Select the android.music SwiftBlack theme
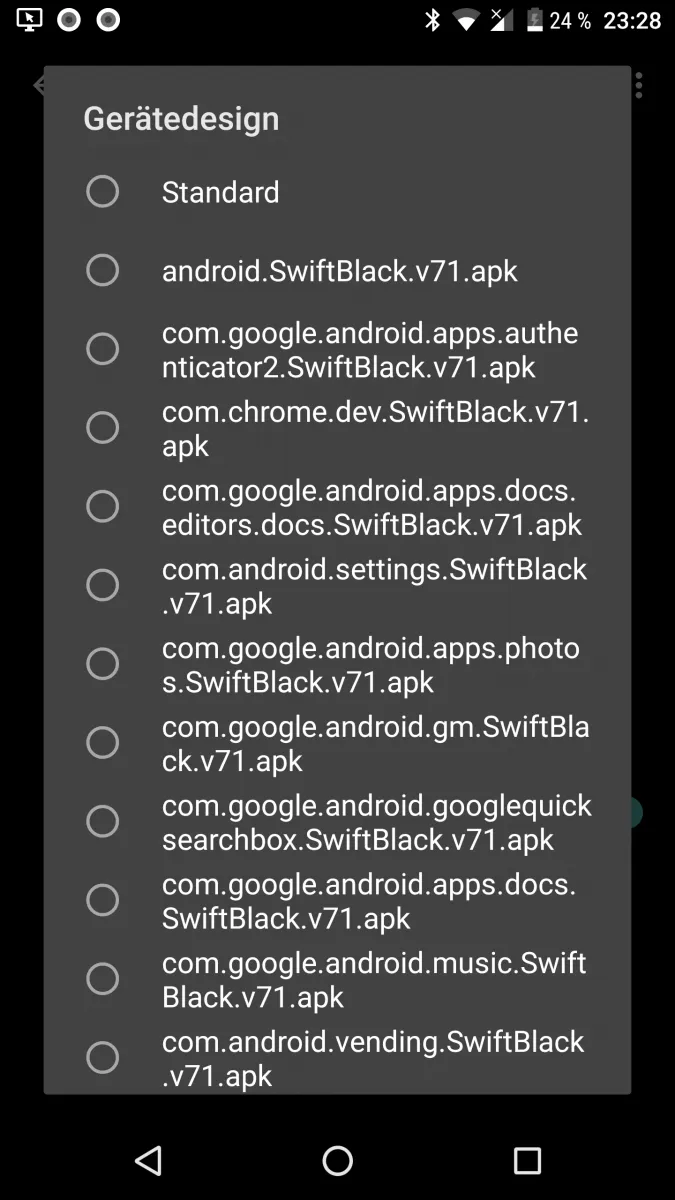 click(x=103, y=979)
